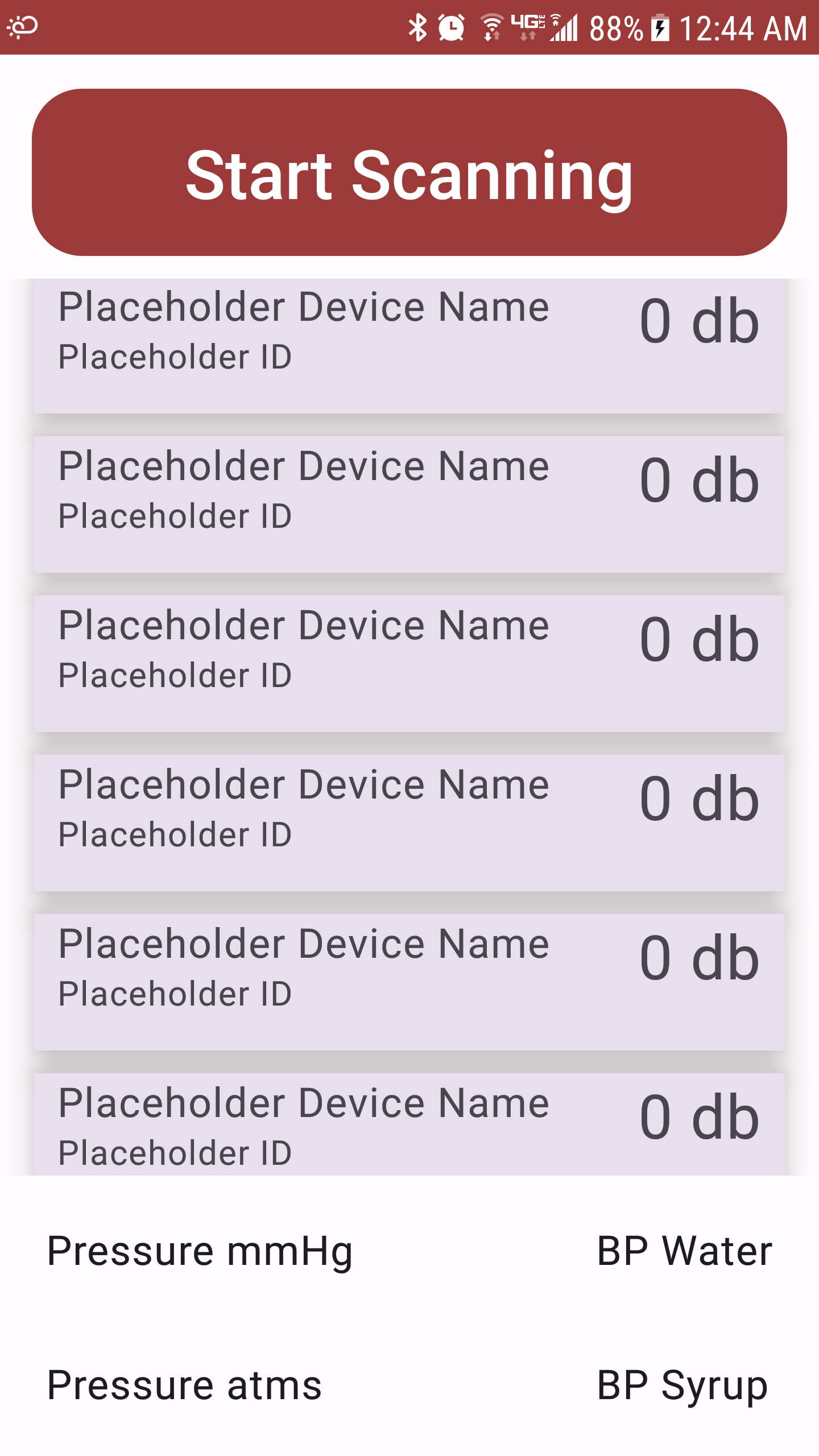Select the BP Water option
Viewport: 819px width, 1456px height.
pos(684,1251)
